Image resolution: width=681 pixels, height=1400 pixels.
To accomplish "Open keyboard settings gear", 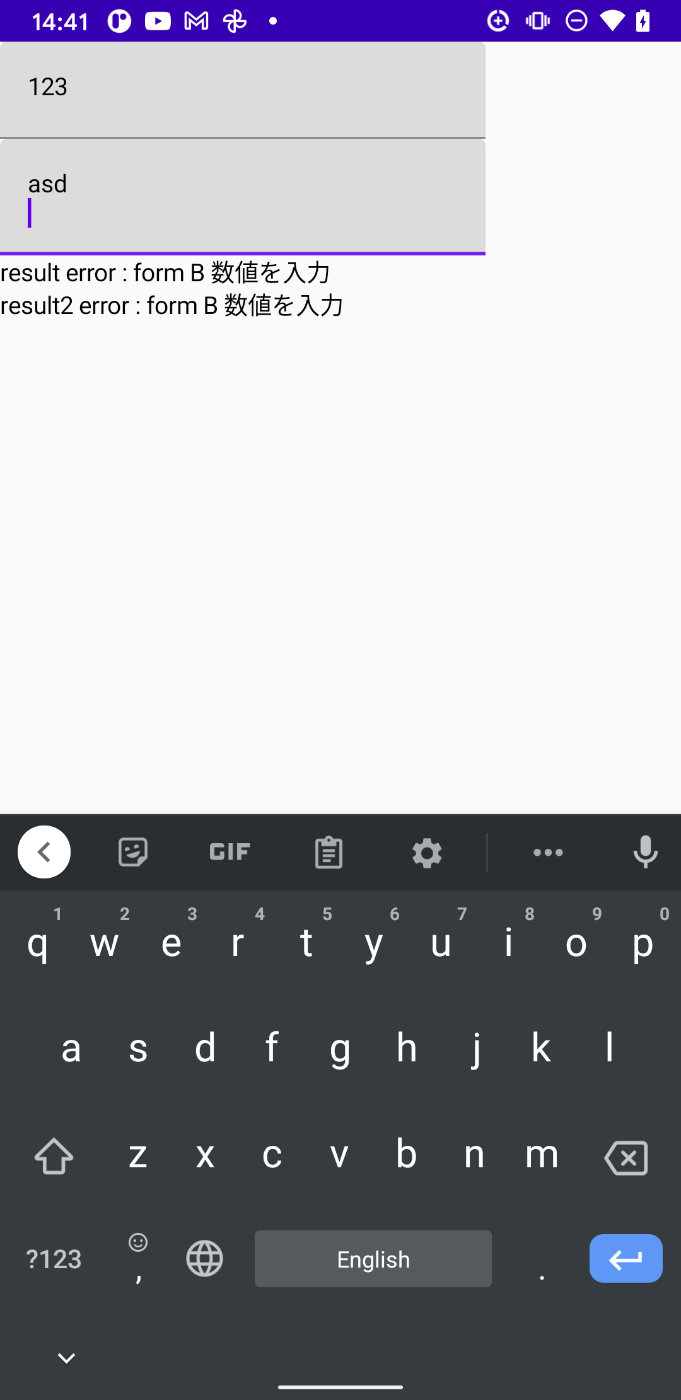I will click(427, 853).
